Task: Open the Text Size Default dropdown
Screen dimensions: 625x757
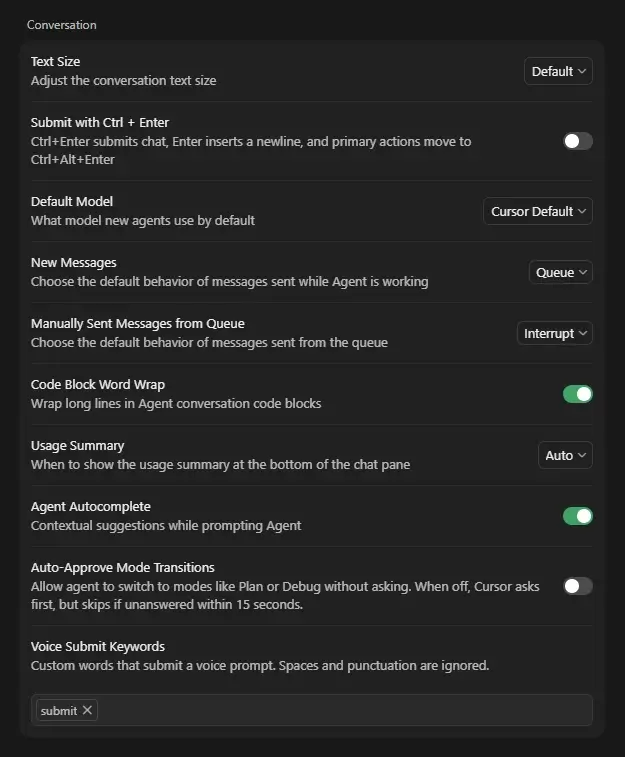Action: pos(558,71)
